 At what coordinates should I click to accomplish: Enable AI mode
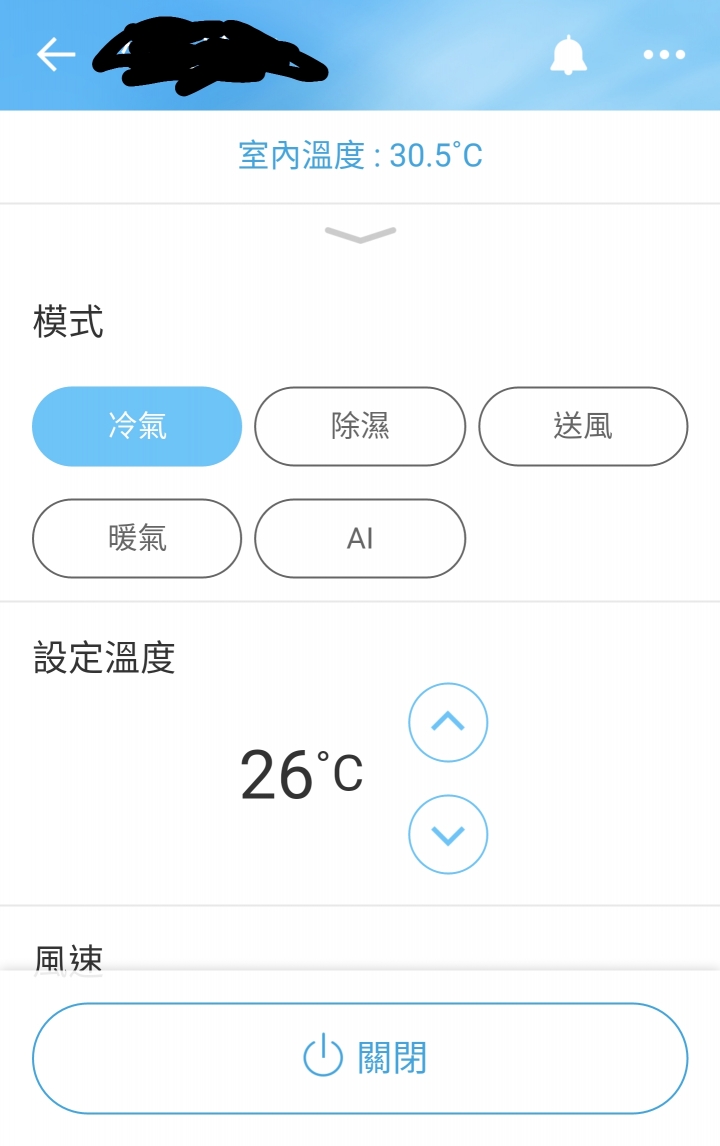coord(360,539)
